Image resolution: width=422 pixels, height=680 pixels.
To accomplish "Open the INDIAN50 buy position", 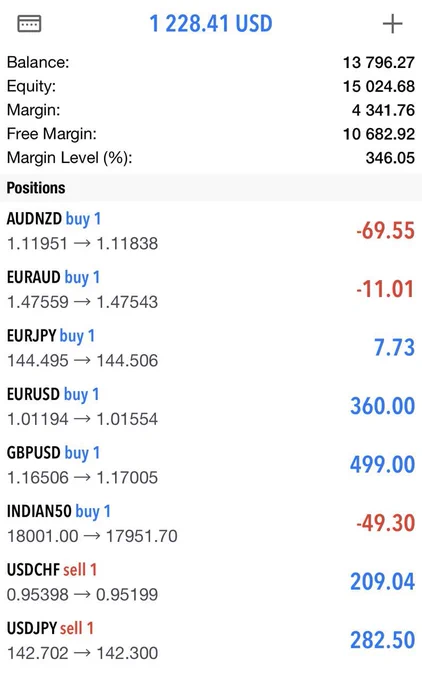I will (x=211, y=523).
